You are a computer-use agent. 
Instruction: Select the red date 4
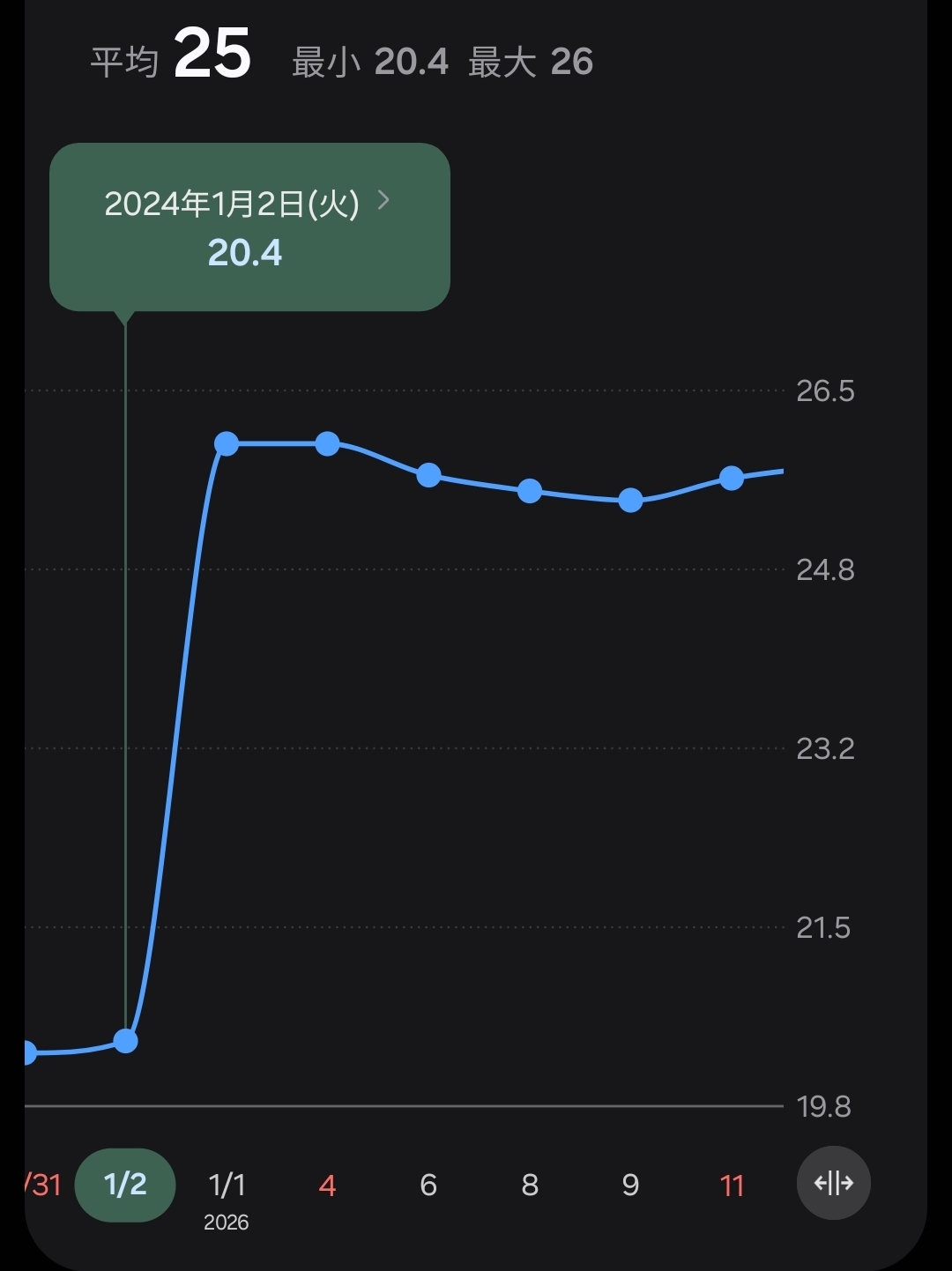pos(327,1186)
